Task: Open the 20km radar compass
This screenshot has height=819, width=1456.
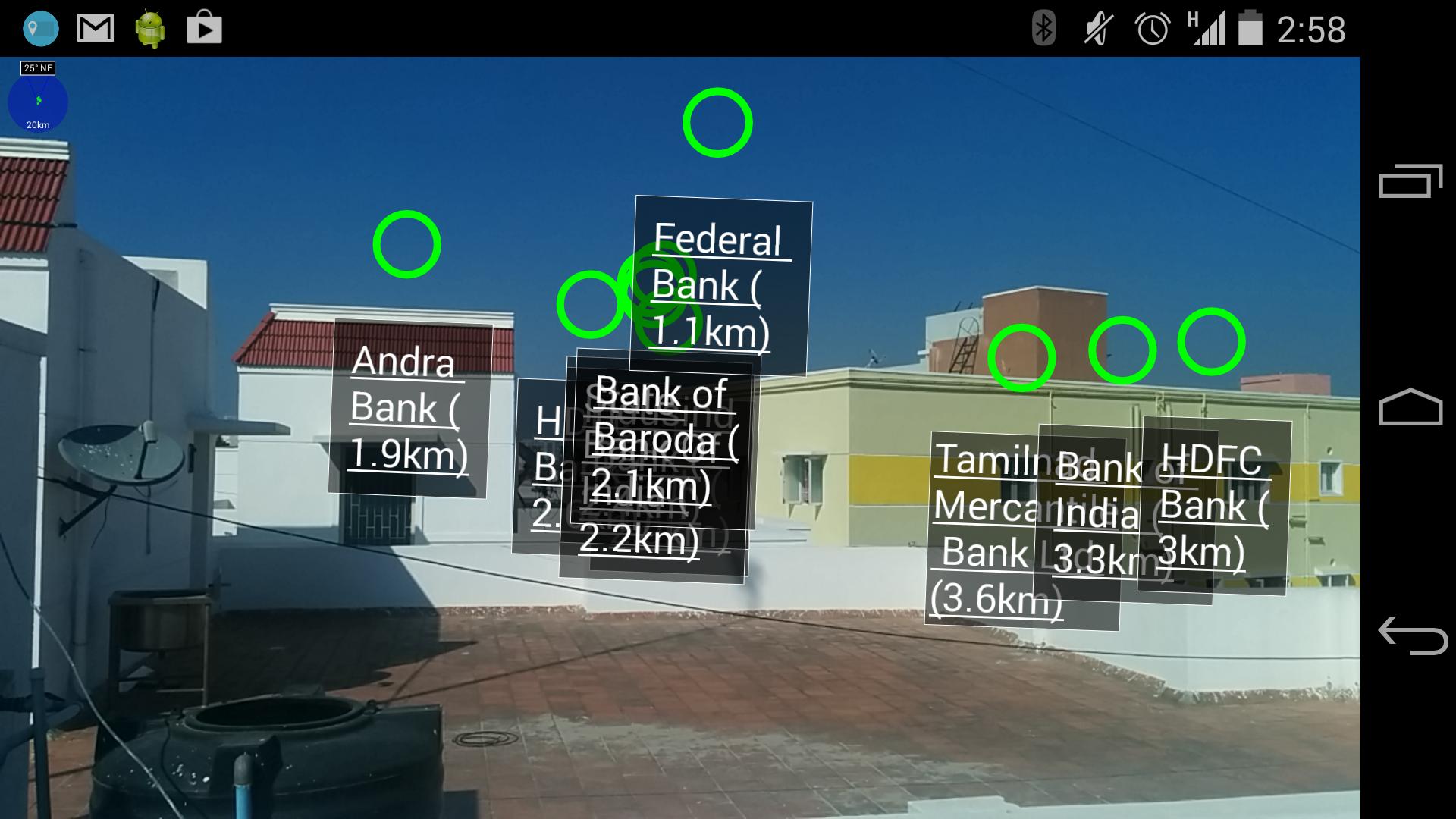Action: pos(38,102)
